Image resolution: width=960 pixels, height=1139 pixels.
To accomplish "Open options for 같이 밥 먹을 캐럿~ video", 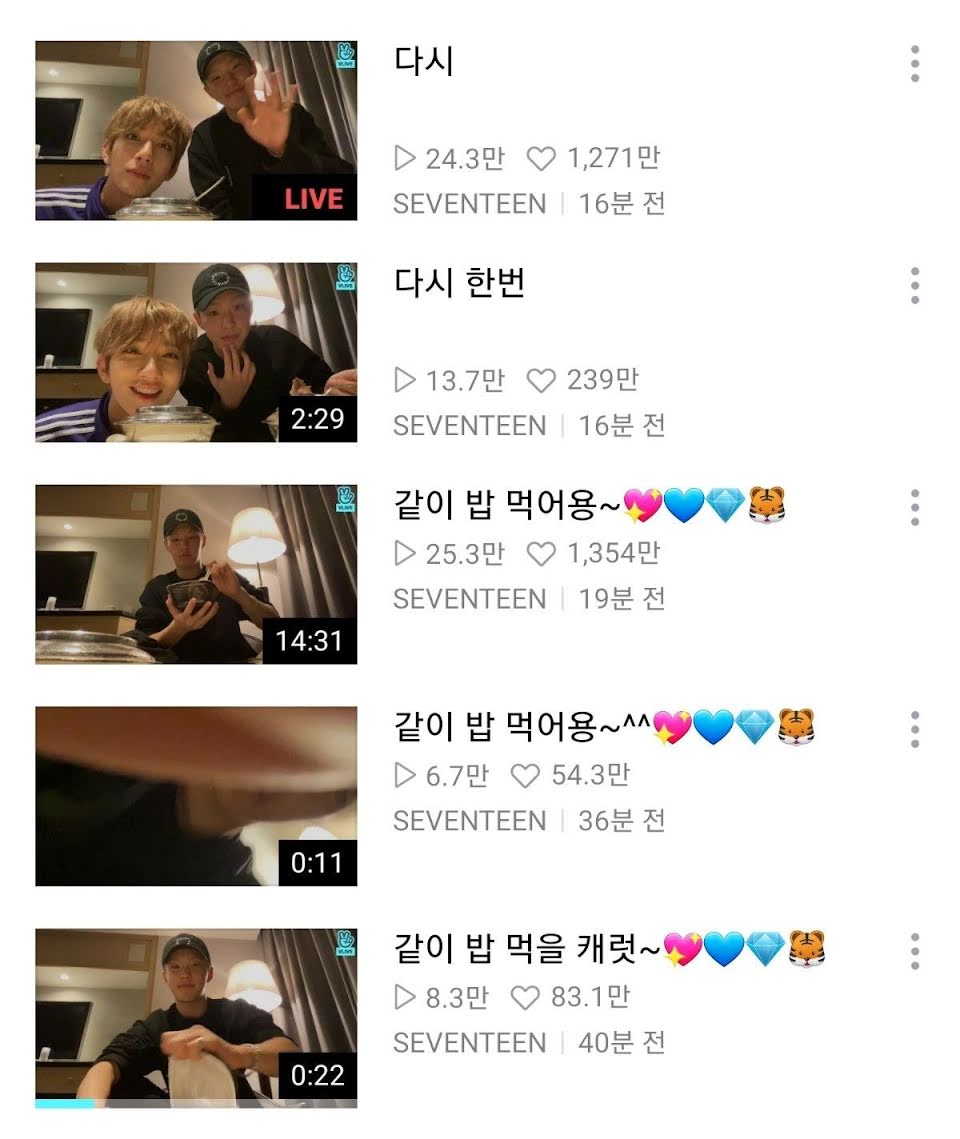I will pos(914,952).
